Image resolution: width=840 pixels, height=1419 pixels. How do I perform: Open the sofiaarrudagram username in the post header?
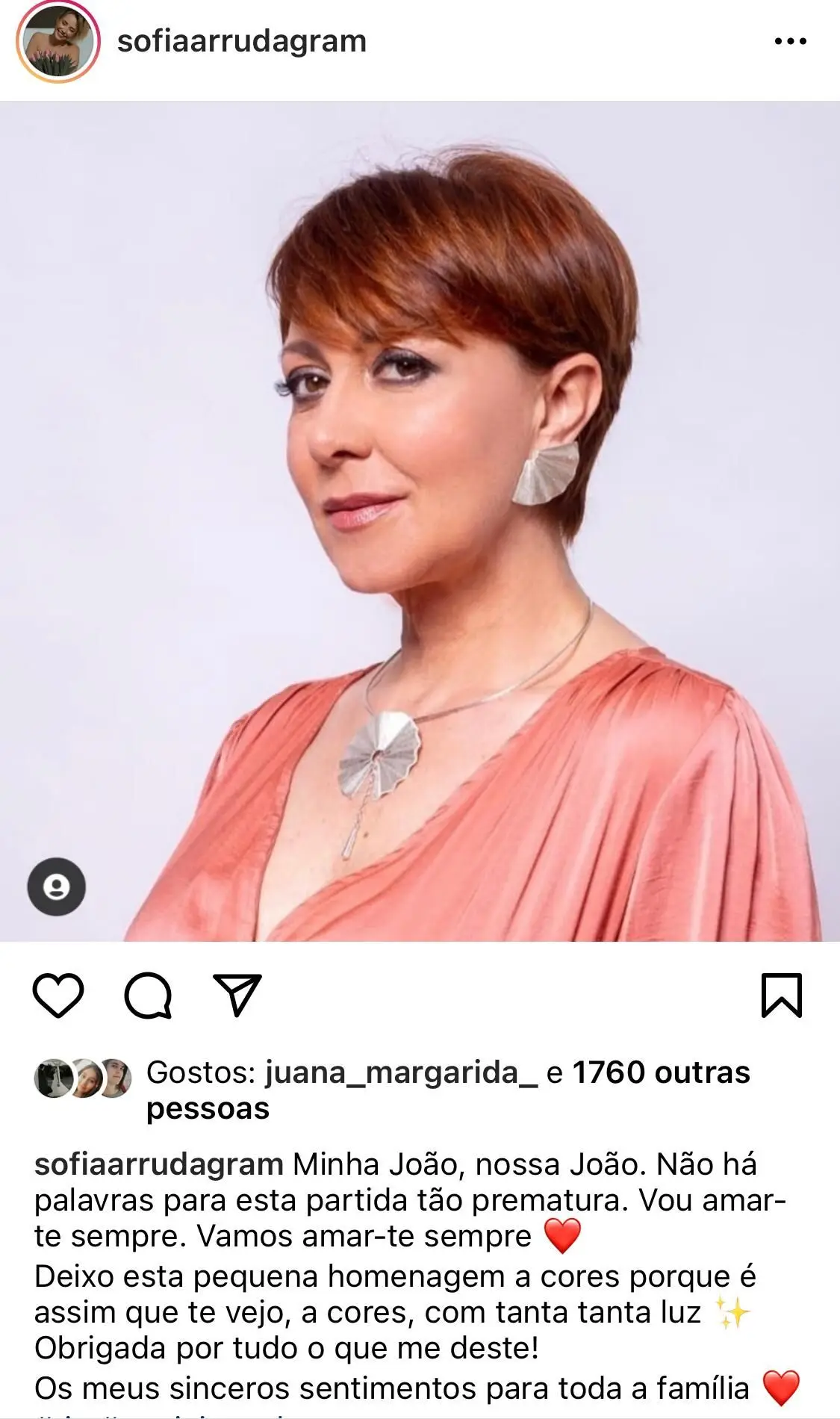tap(242, 41)
